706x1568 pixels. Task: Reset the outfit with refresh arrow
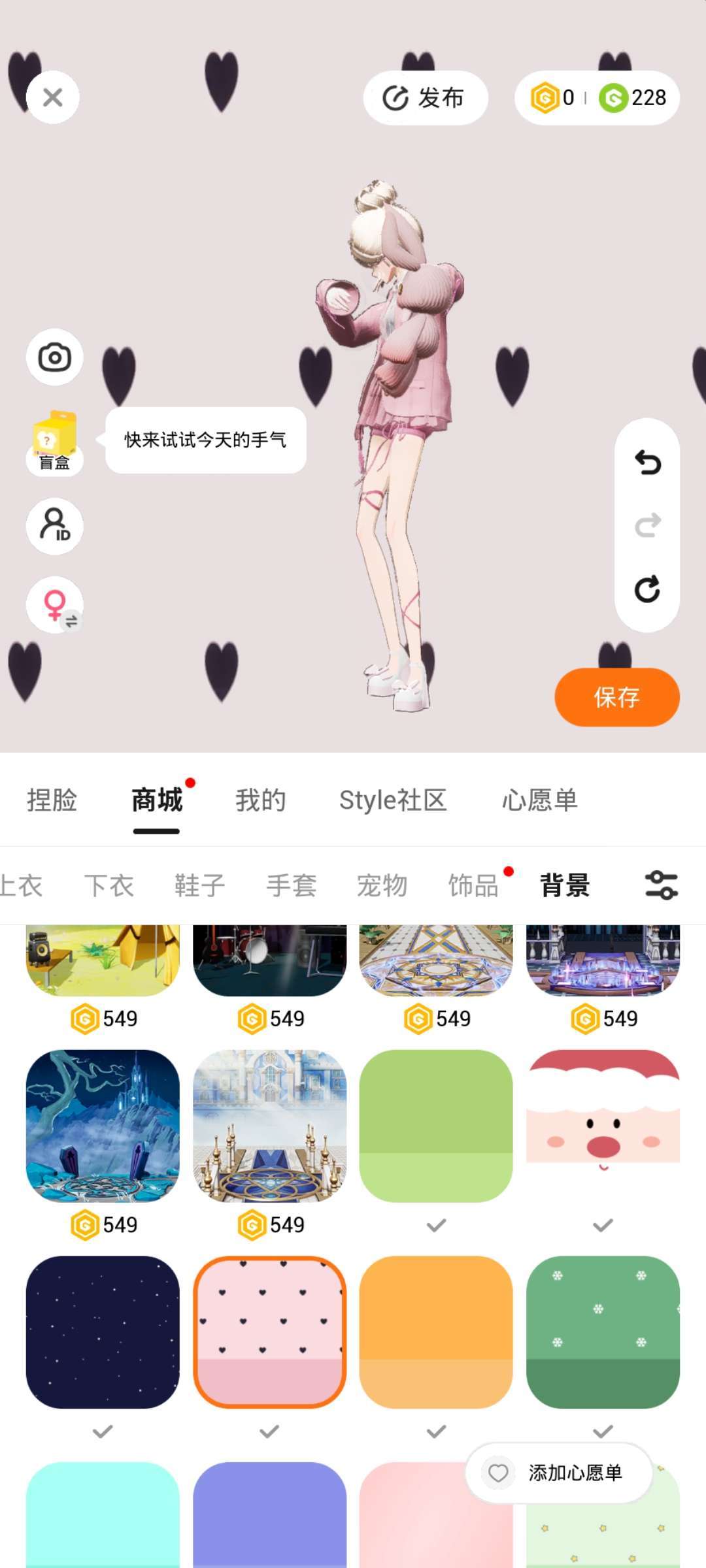647,589
